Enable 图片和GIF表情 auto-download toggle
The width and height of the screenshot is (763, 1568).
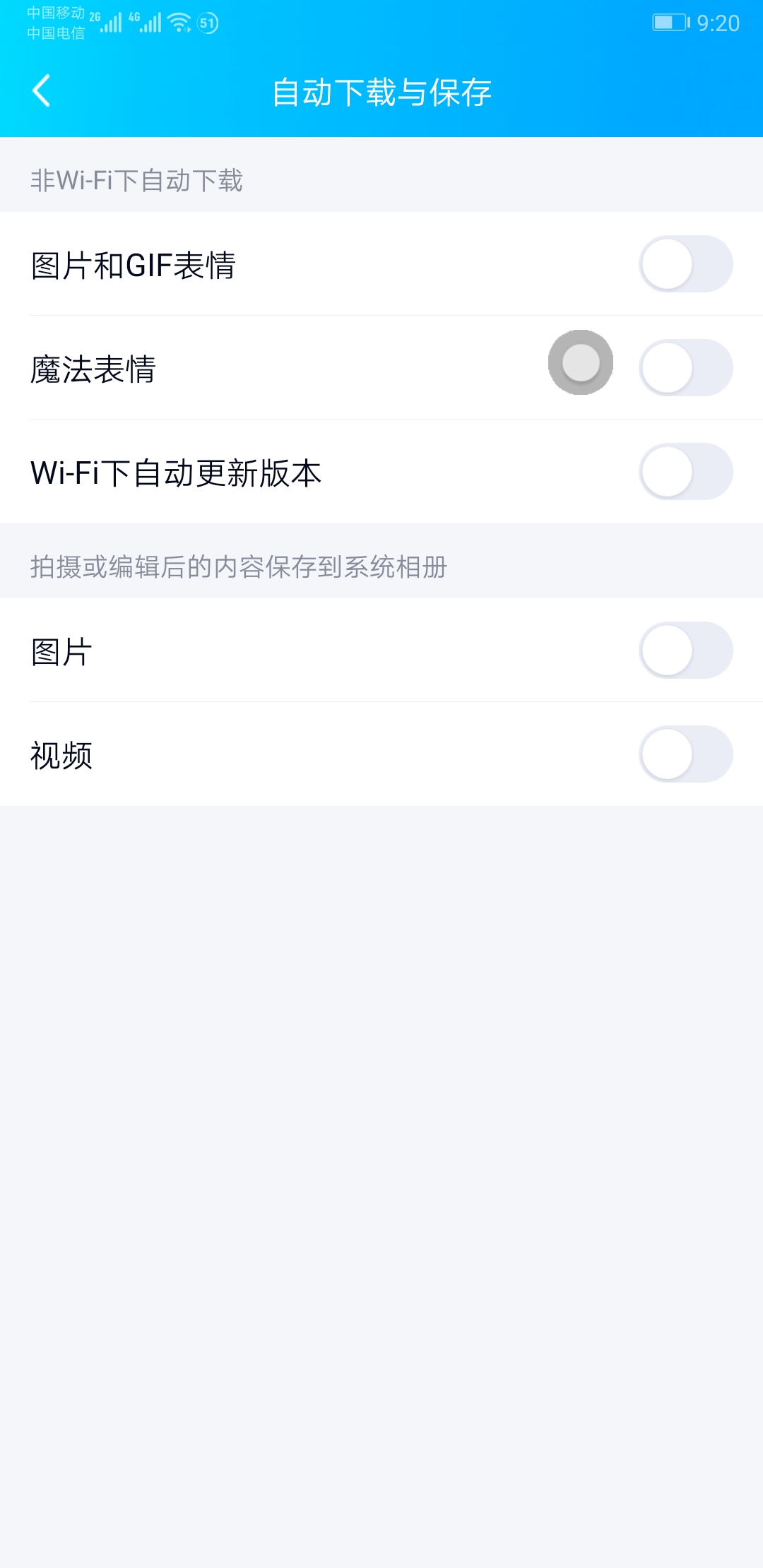(x=686, y=263)
